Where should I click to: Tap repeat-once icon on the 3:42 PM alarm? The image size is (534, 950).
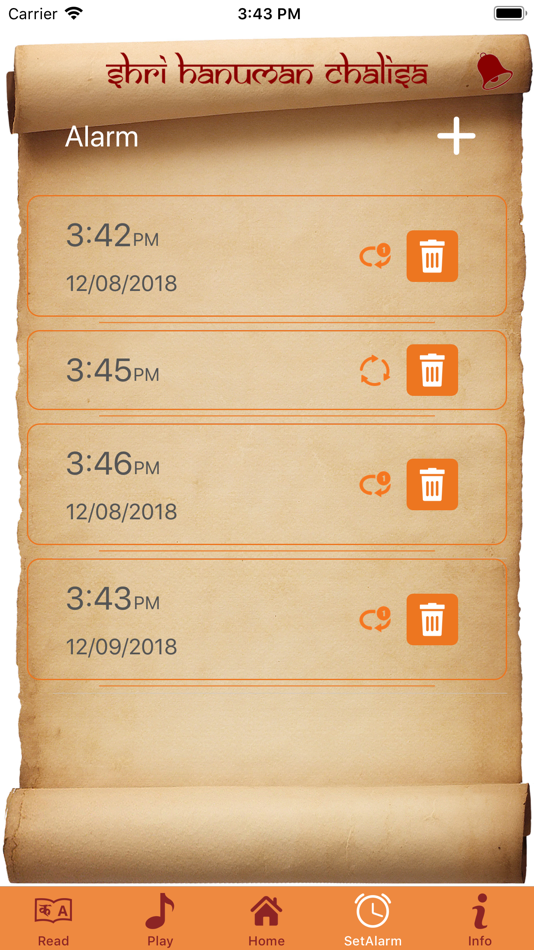tap(375, 256)
